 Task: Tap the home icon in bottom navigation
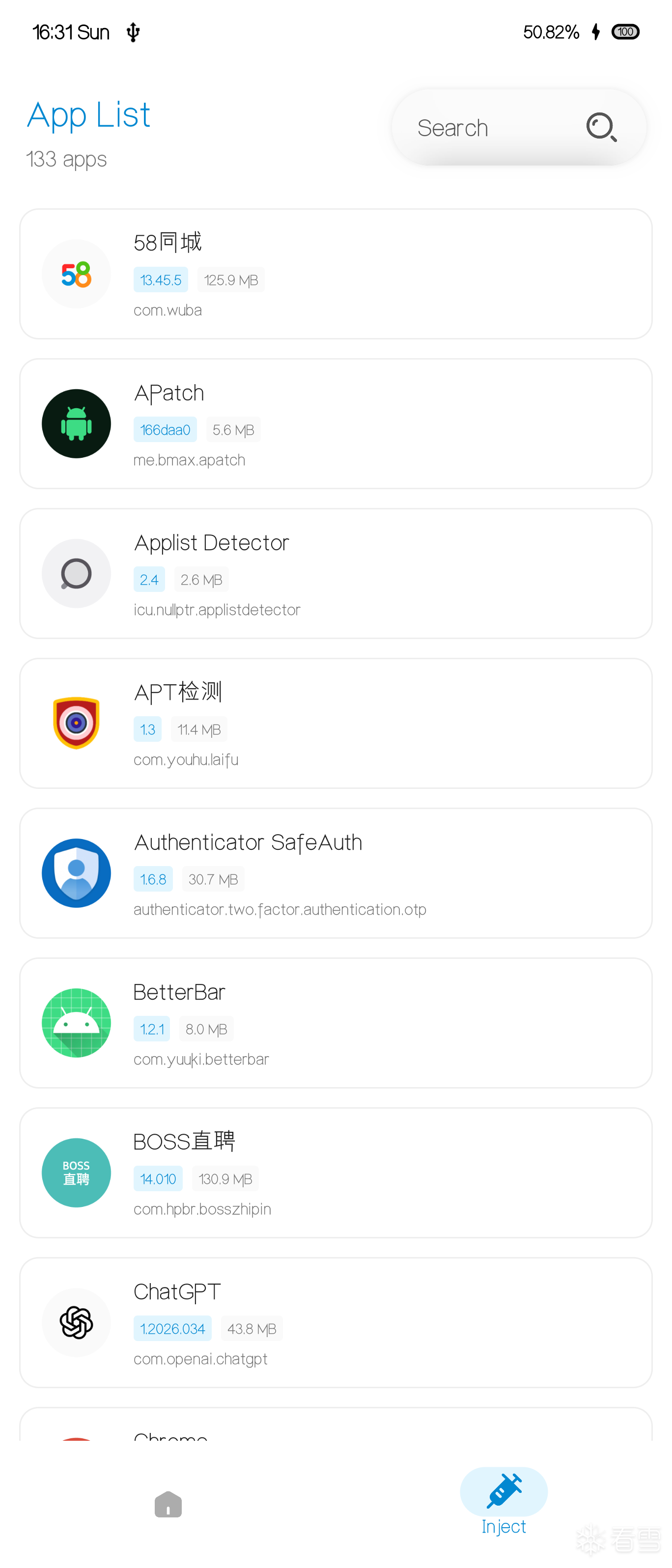168,1505
